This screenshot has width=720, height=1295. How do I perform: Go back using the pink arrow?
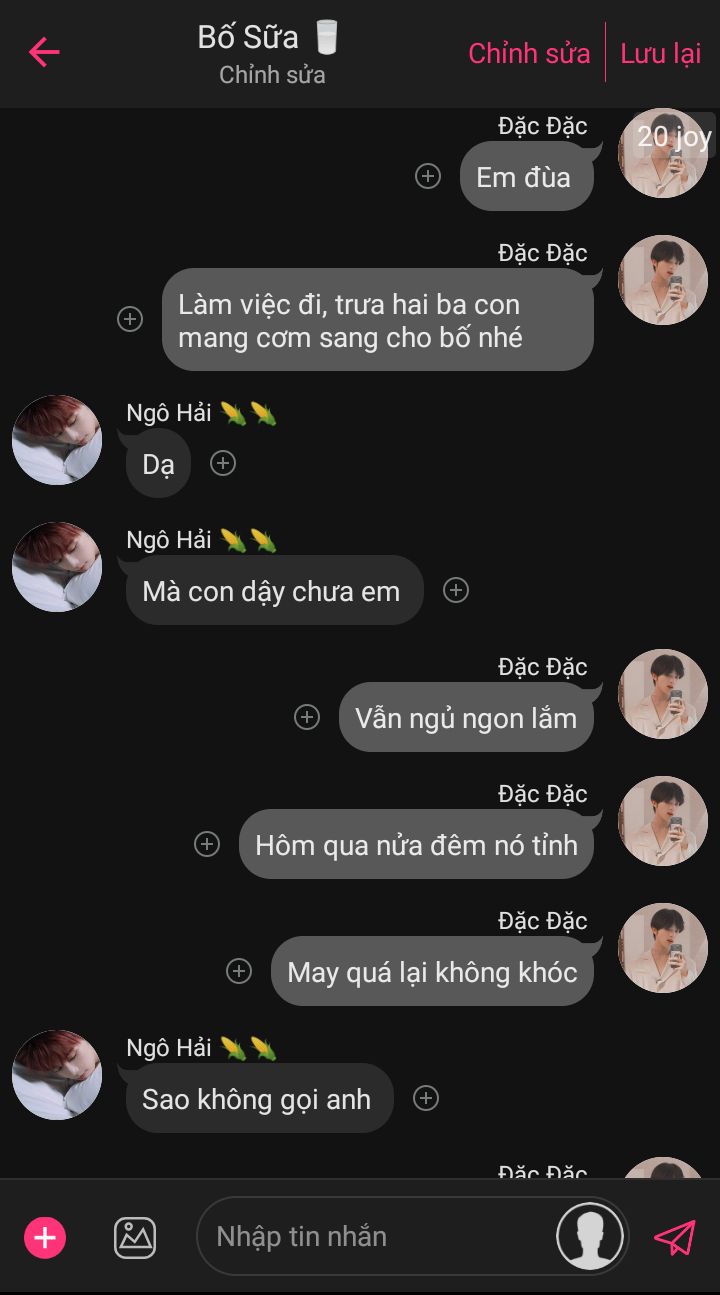[x=44, y=52]
